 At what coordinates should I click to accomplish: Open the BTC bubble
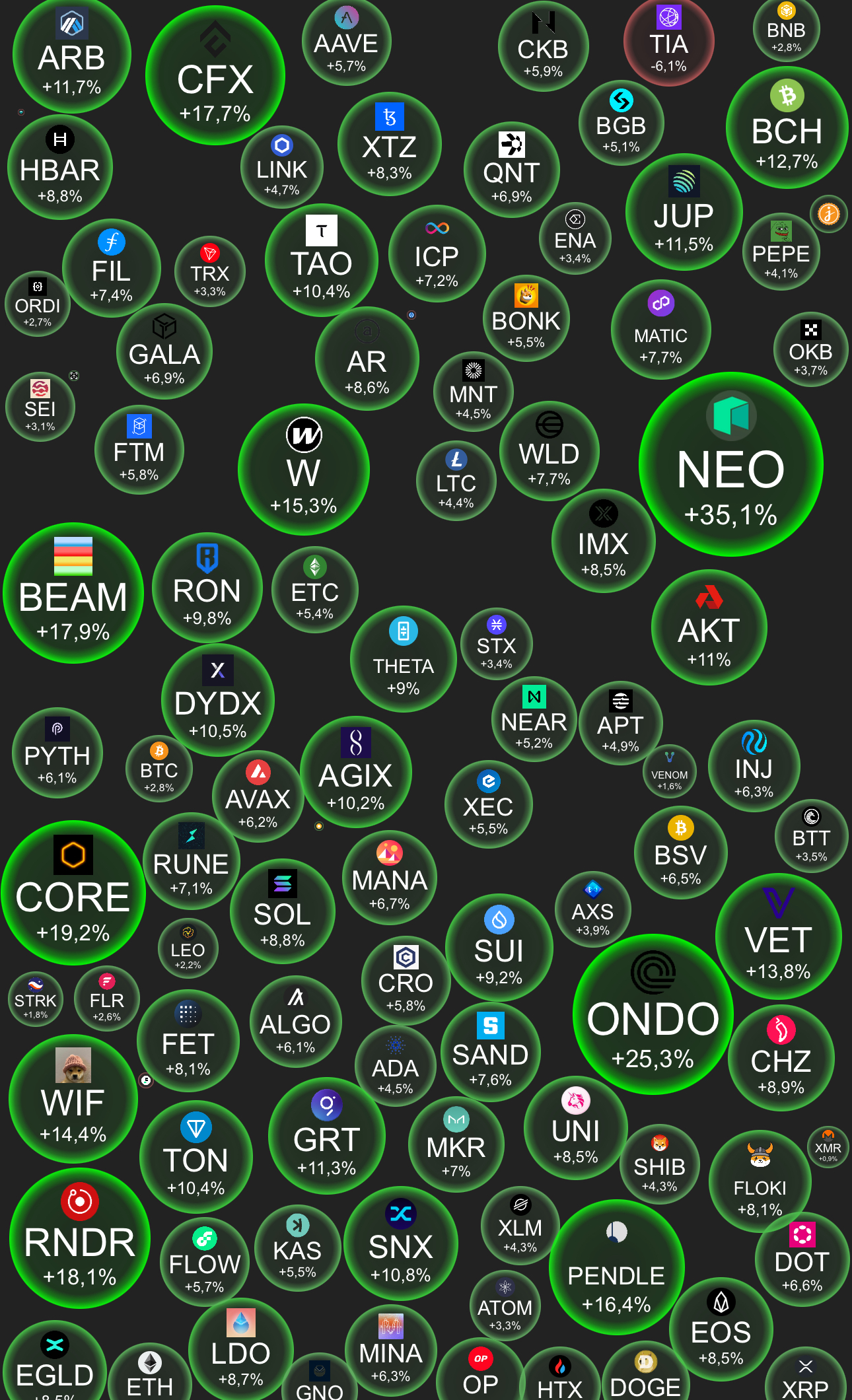pos(159,769)
